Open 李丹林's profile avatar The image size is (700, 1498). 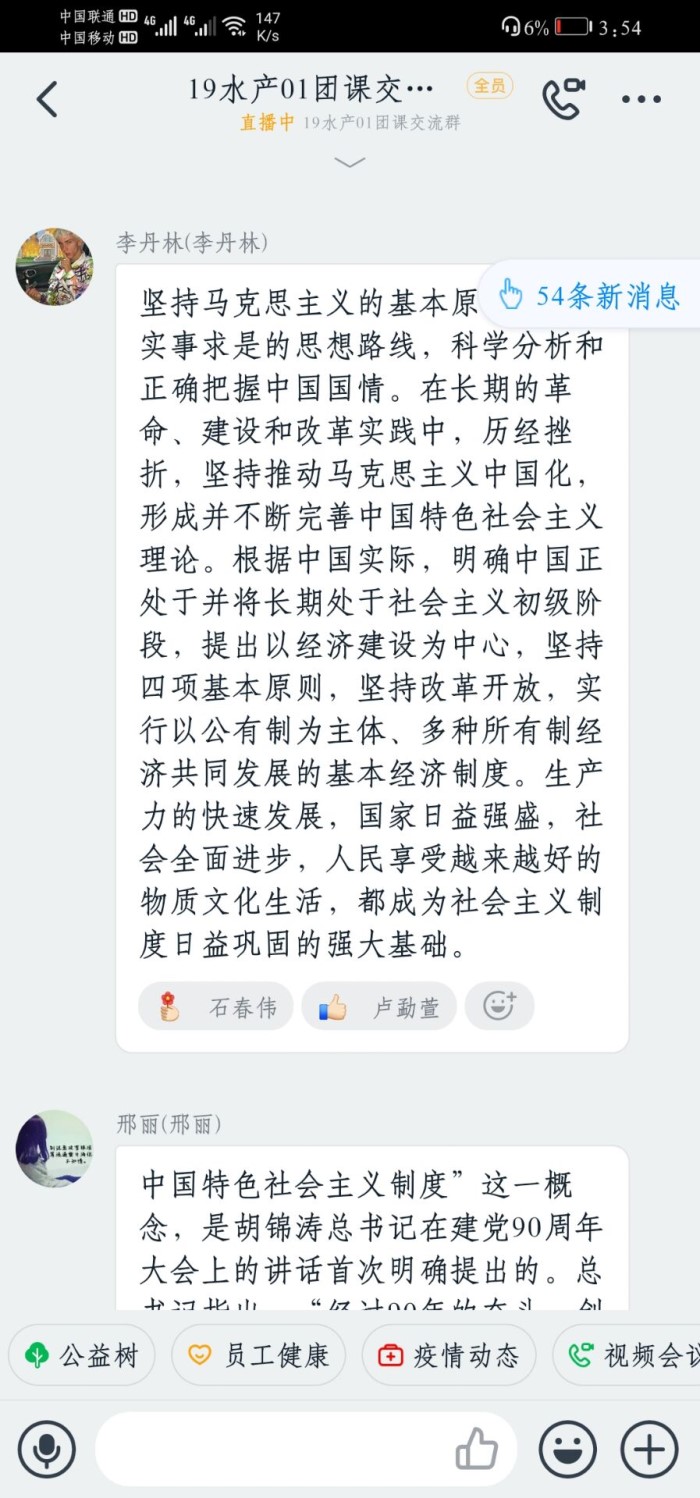click(55, 266)
